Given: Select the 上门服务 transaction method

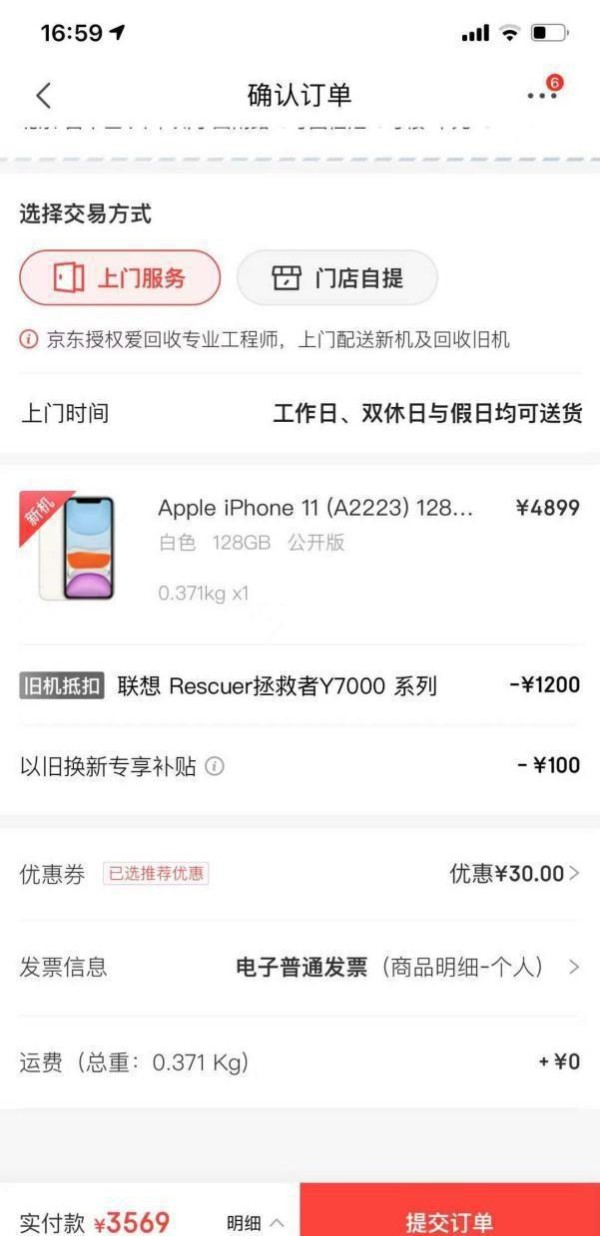Looking at the screenshot, I should pyautogui.click(x=120, y=278).
